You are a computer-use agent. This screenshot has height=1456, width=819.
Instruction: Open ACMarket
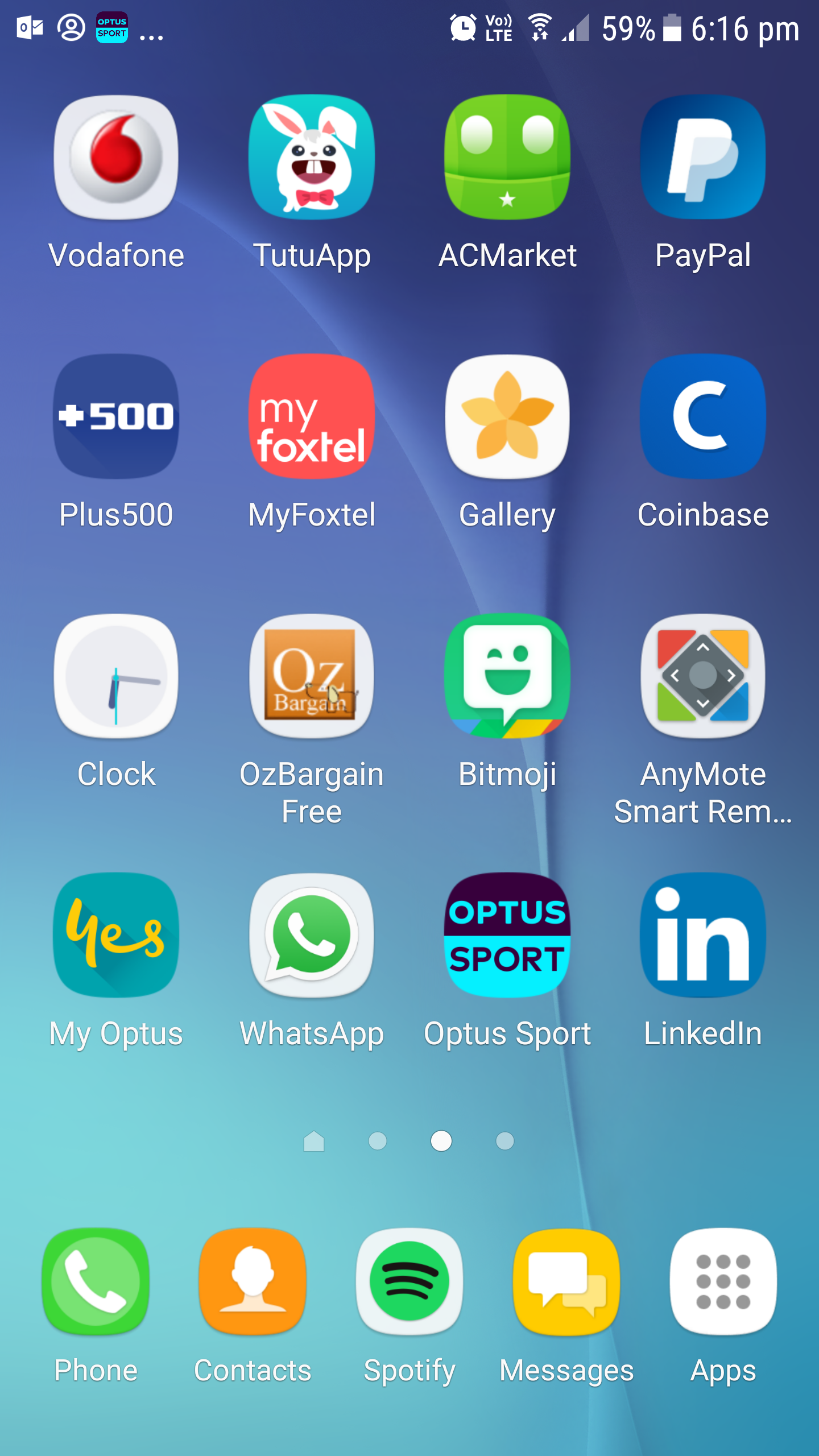tap(507, 158)
